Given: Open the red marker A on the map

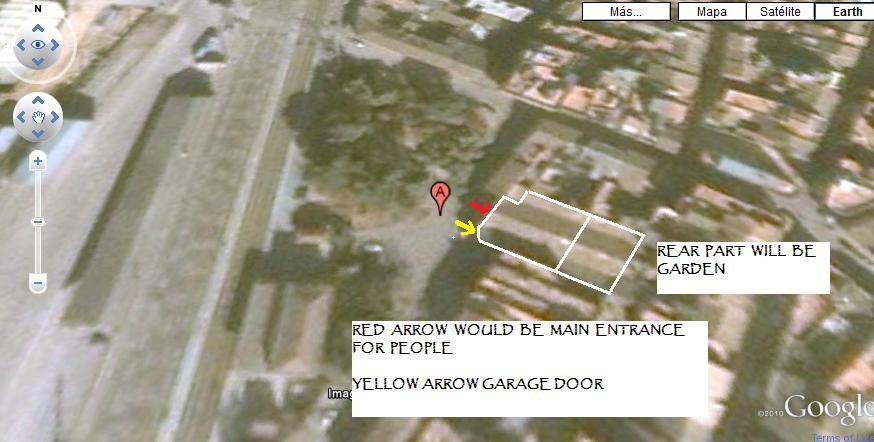Looking at the screenshot, I should (x=439, y=194).
